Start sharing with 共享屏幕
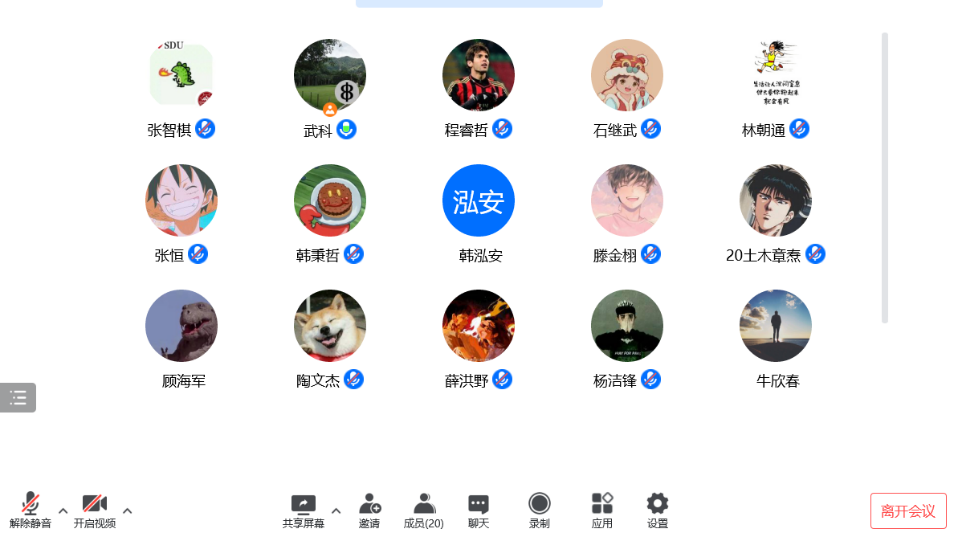 [303, 509]
